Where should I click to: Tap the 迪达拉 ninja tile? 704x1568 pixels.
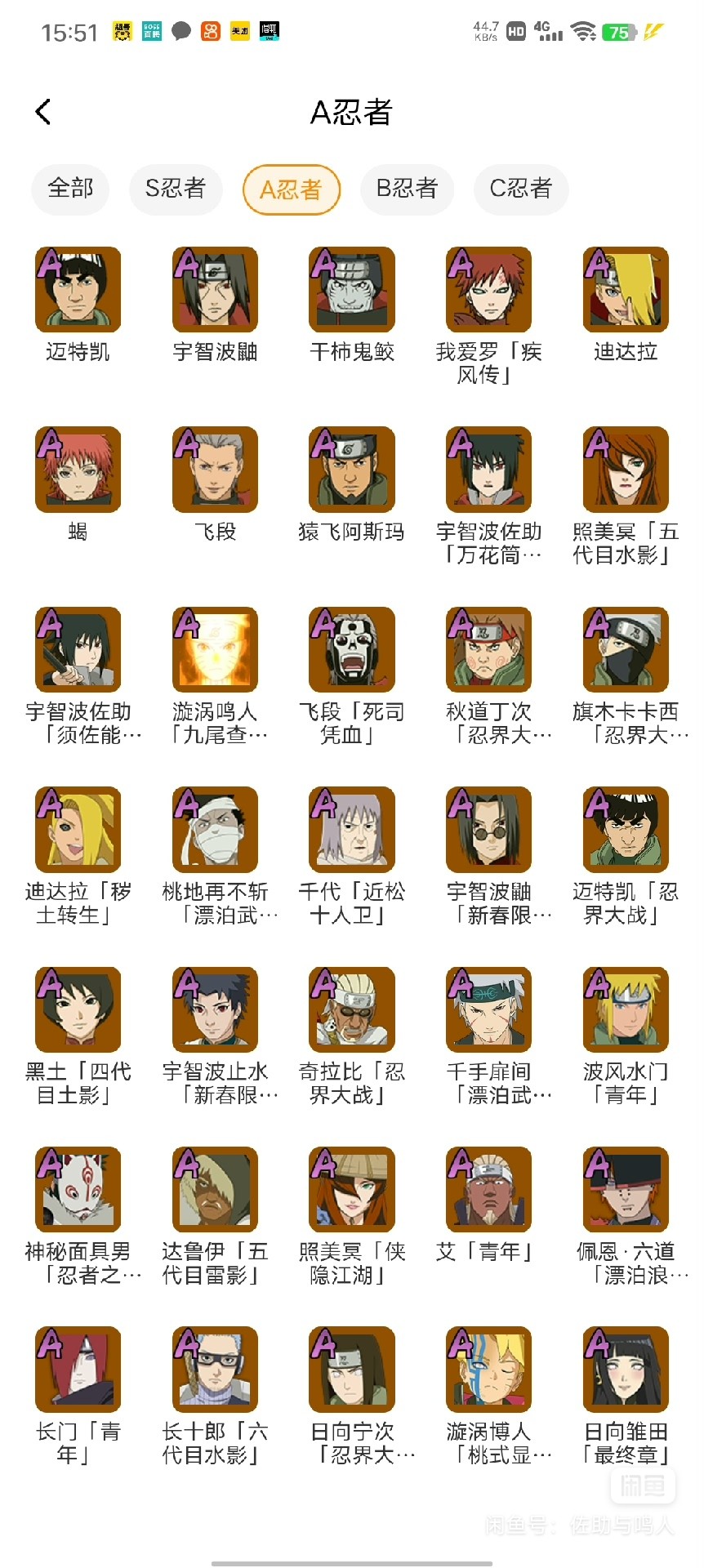tap(626, 305)
